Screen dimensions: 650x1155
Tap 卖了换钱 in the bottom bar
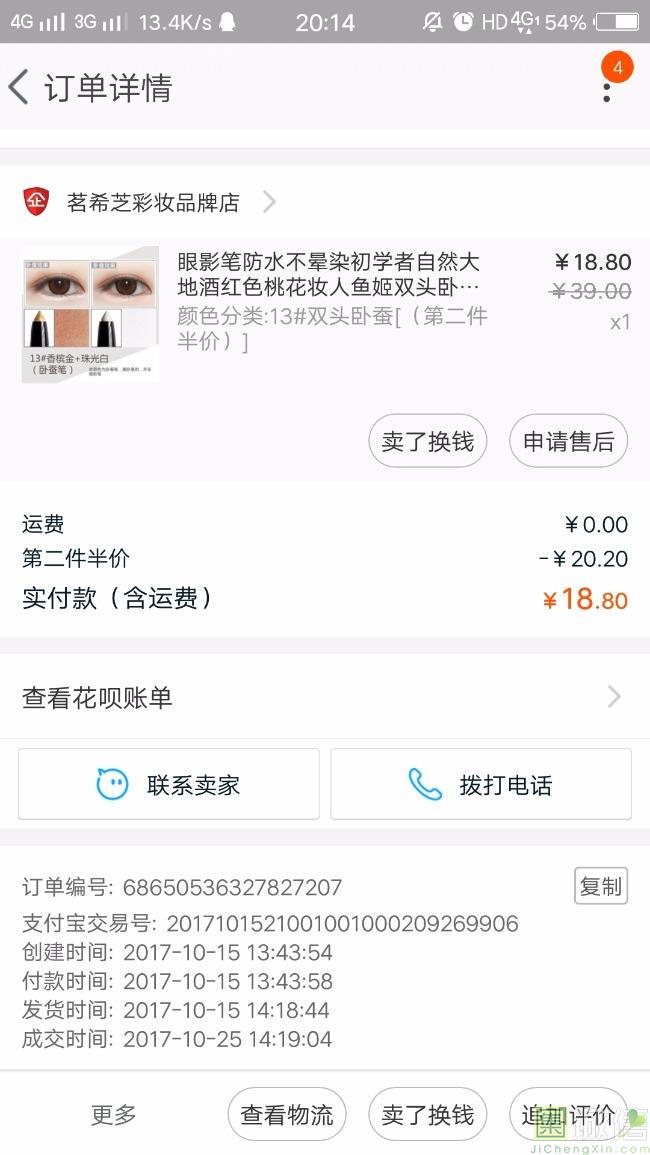click(427, 1114)
